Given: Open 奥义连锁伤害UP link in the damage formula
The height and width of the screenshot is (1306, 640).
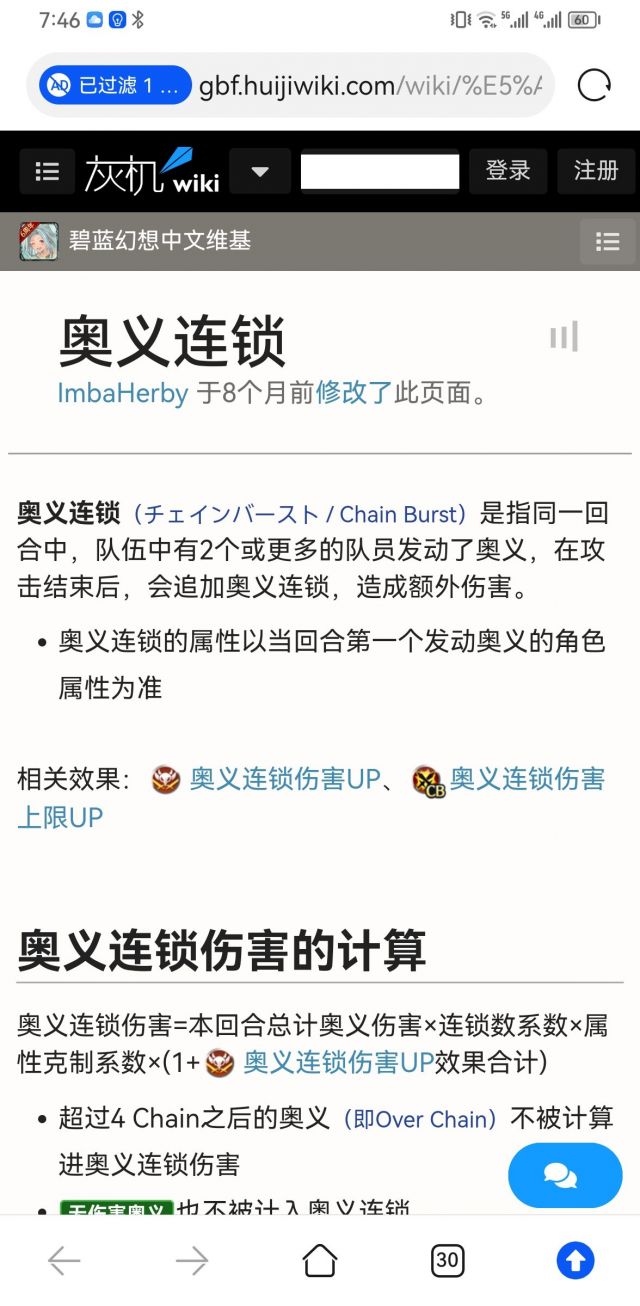Looking at the screenshot, I should (338, 1063).
